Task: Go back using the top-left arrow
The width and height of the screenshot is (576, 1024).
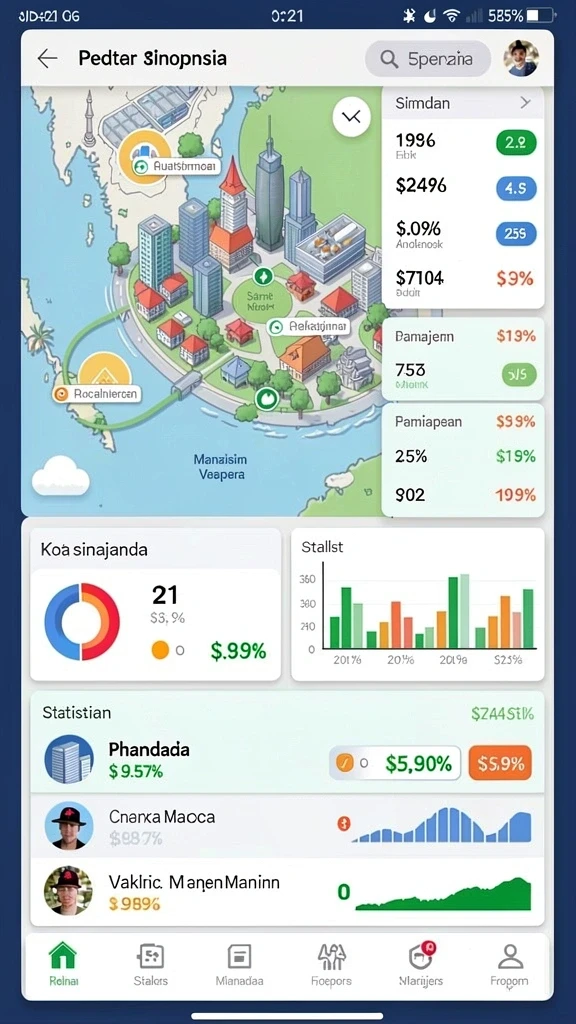Action: [48, 59]
